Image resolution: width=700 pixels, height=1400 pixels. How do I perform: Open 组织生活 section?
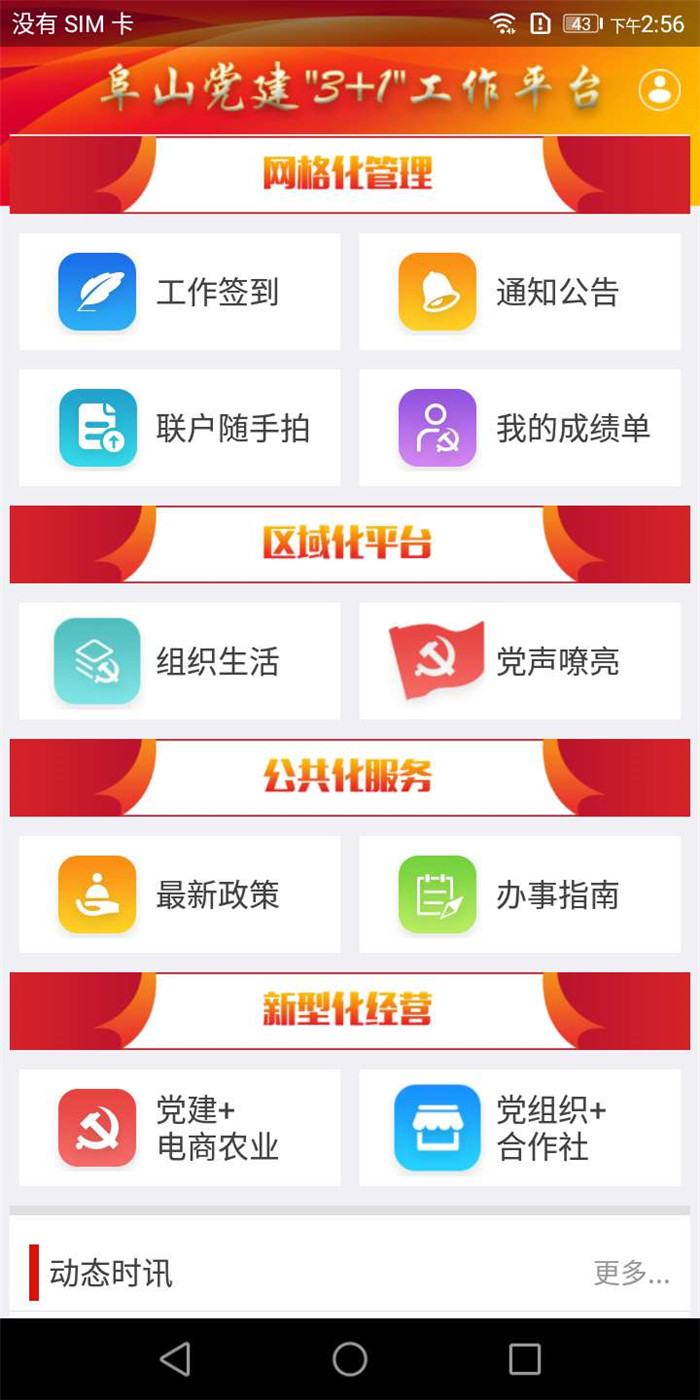180,661
